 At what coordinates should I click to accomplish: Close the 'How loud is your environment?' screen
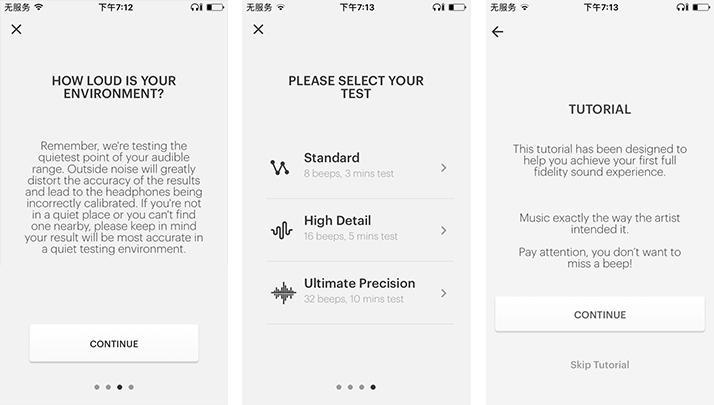[x=16, y=30]
